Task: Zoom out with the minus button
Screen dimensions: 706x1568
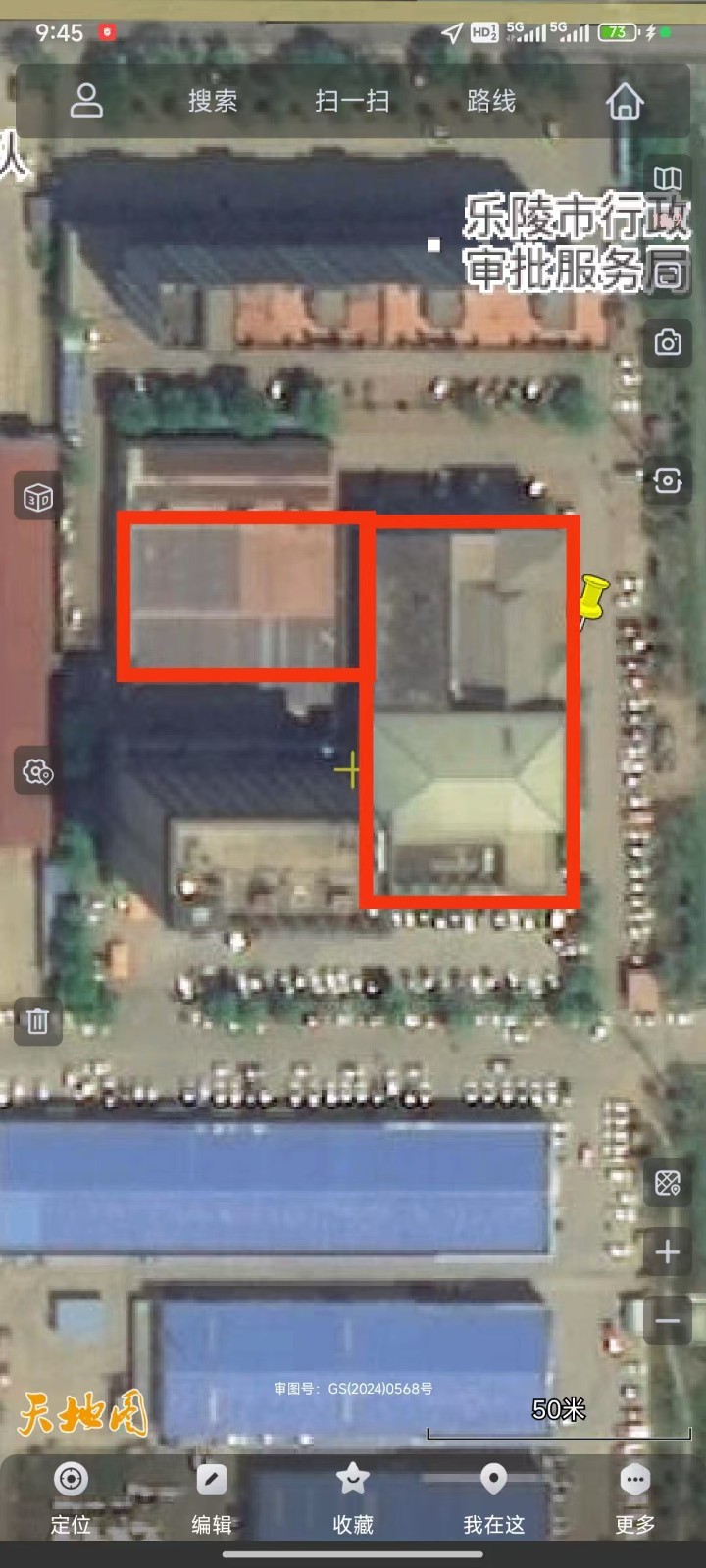Action: point(668,1321)
